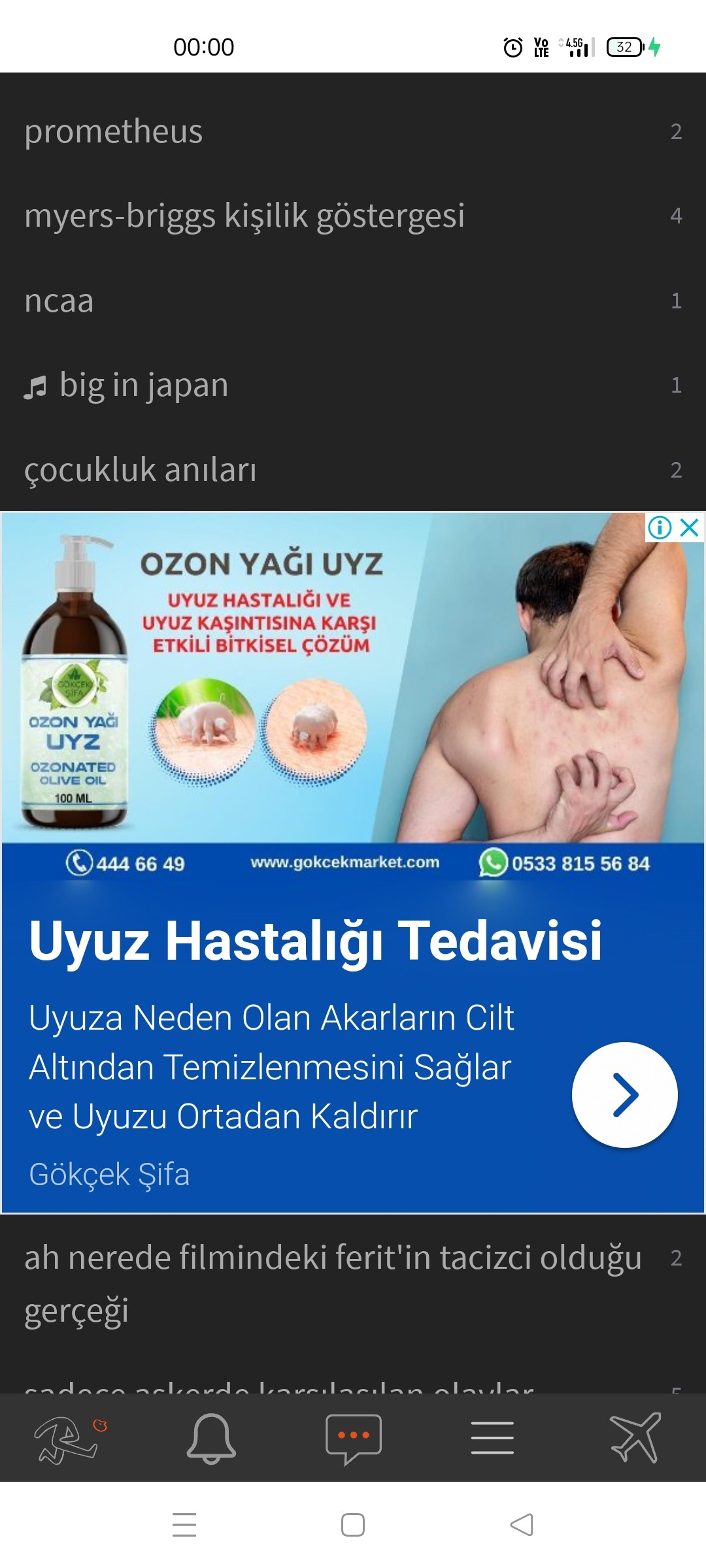This screenshot has height=1568, width=706.
Task: Open the running figure profile tab
Action: 70,1439
